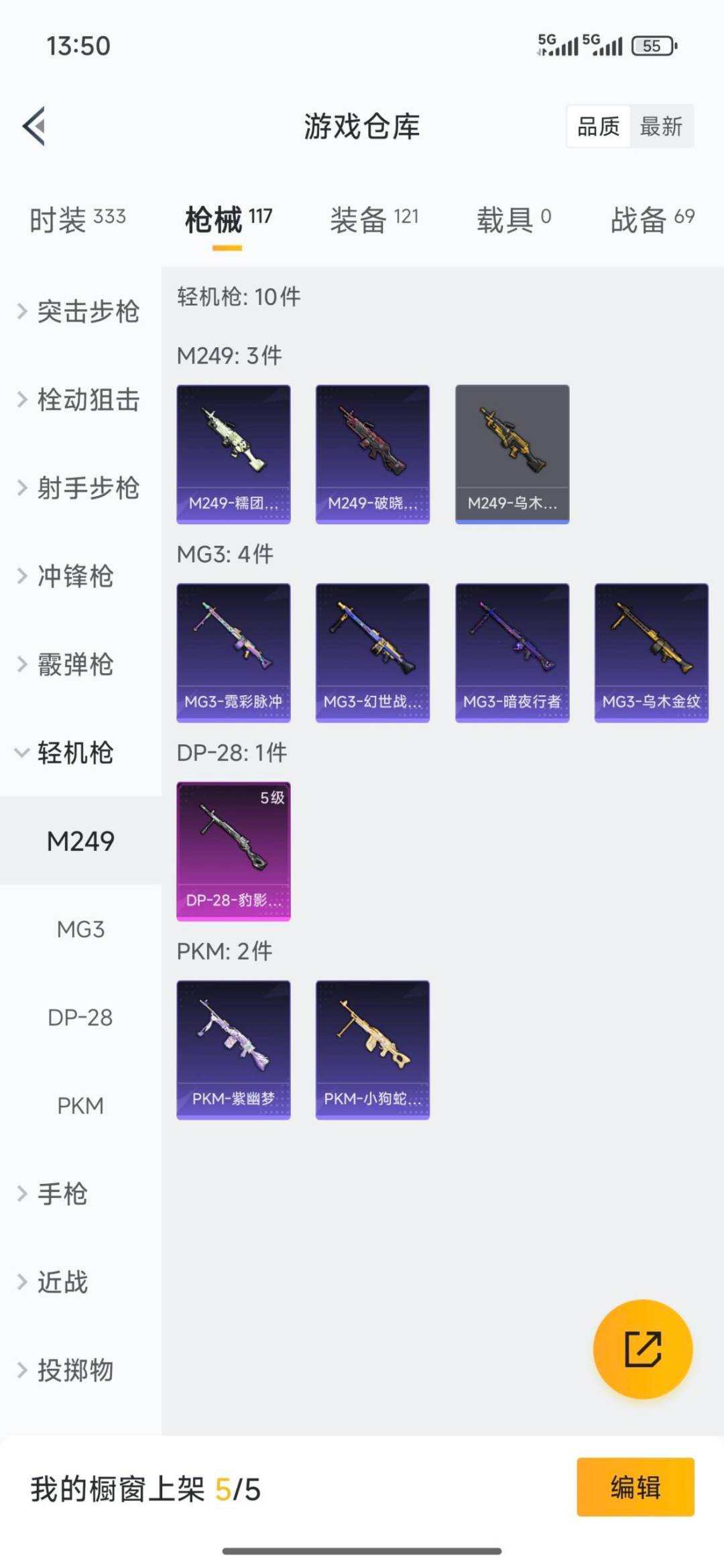Viewport: 724px width, 1568px height.
Task: Open the orange share export floating icon
Action: 642,1350
